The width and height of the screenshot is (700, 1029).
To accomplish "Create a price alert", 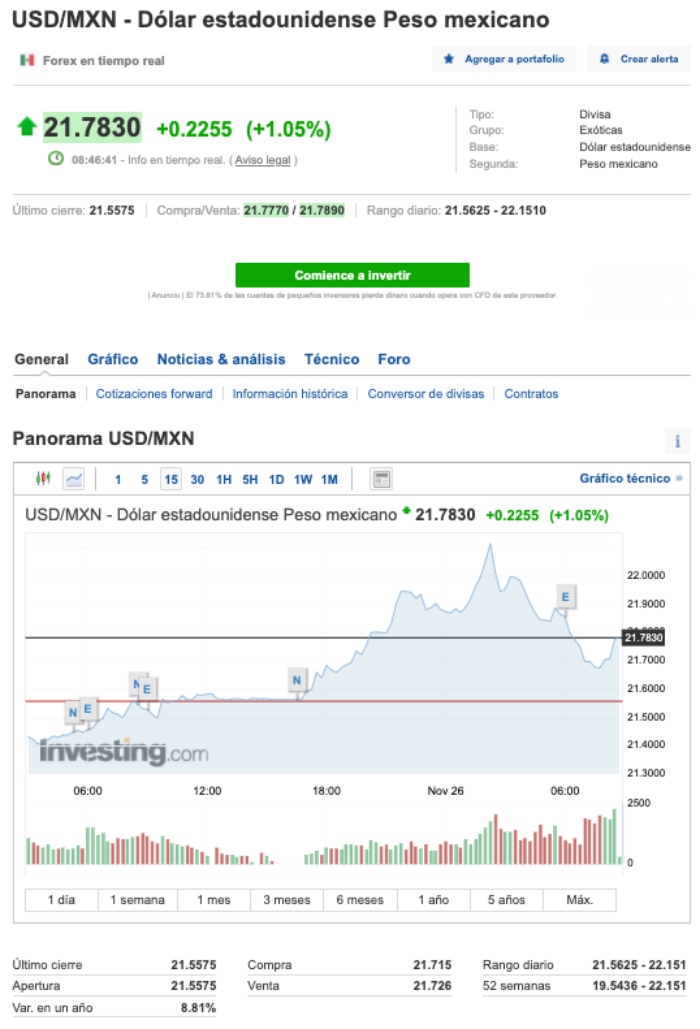I will (x=638, y=59).
